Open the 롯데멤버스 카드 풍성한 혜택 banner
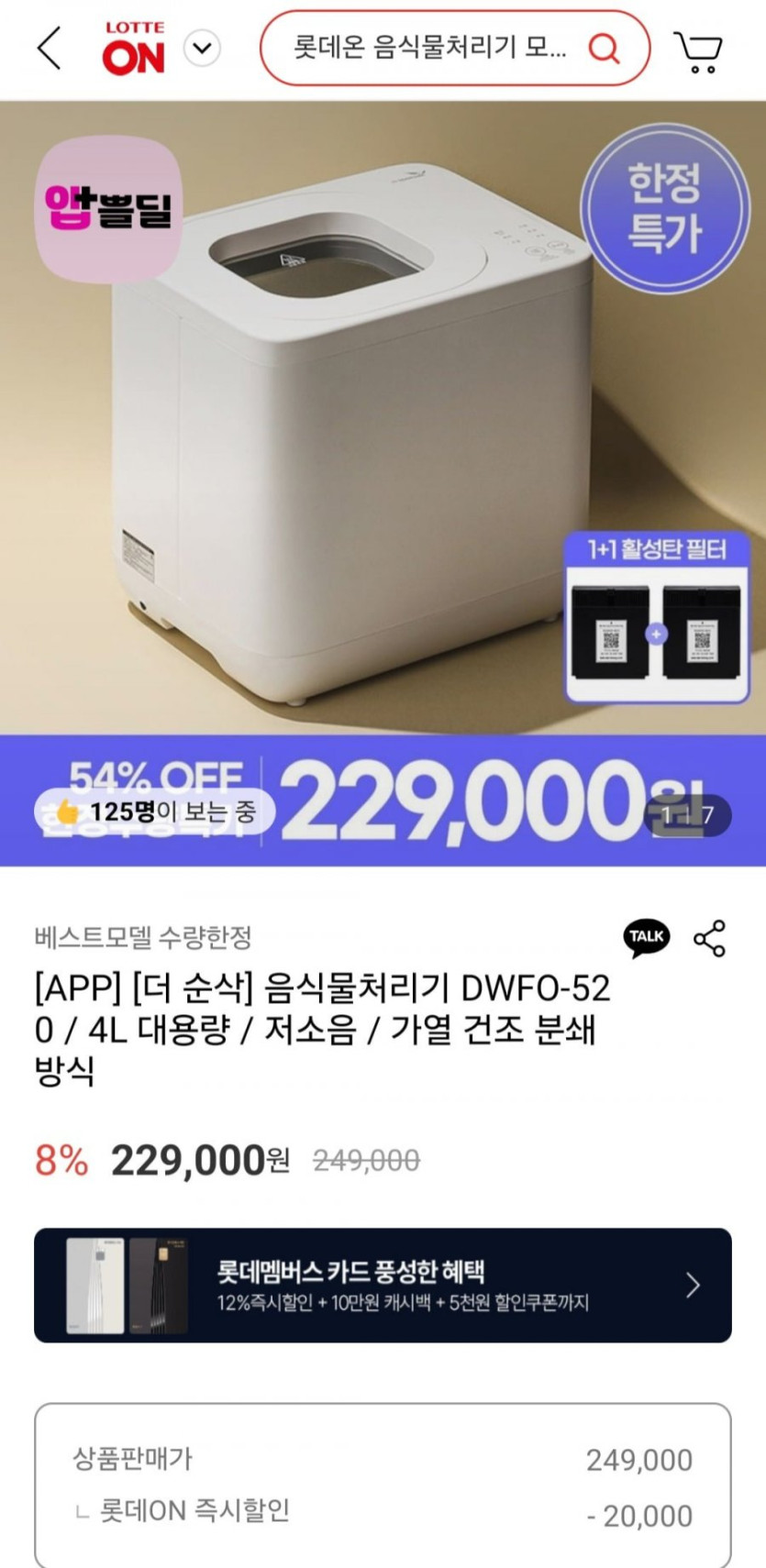This screenshot has width=766, height=1568. [383, 1286]
